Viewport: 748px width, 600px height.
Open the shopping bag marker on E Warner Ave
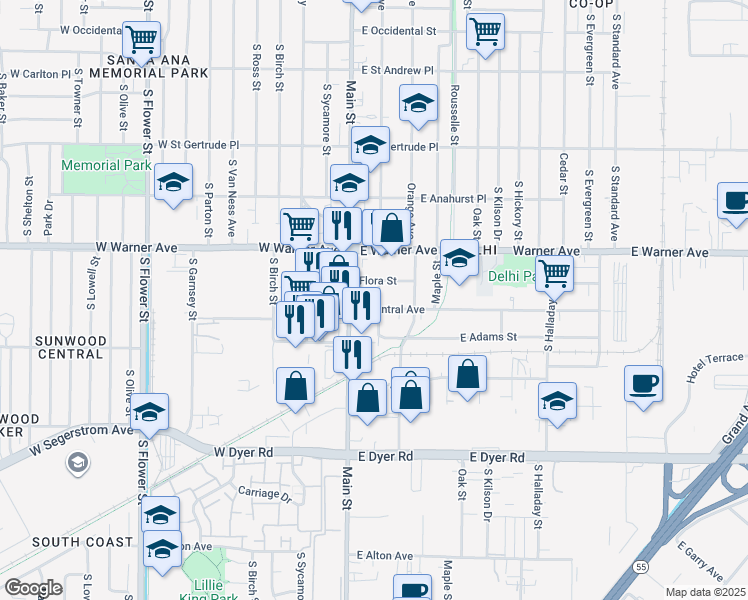pyautogui.click(x=393, y=229)
